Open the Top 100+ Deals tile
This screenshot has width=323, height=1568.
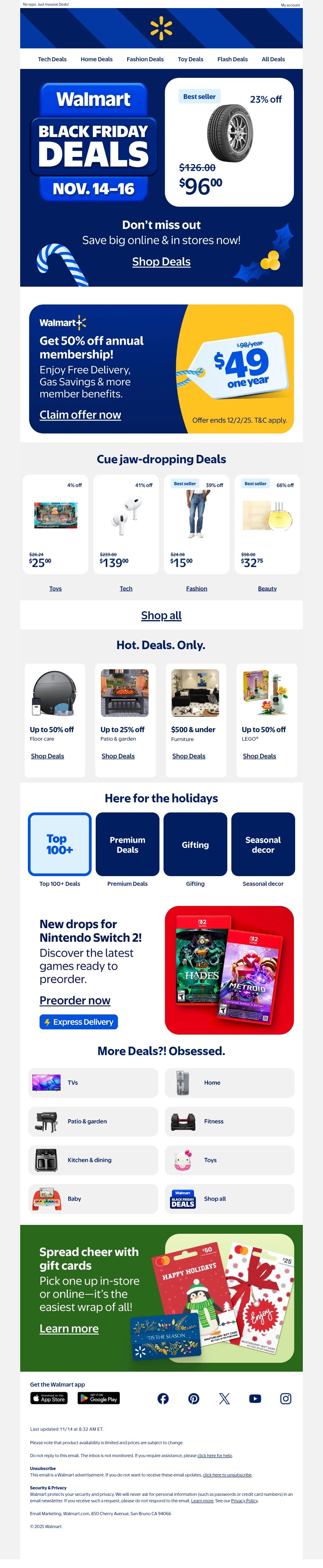(x=60, y=844)
